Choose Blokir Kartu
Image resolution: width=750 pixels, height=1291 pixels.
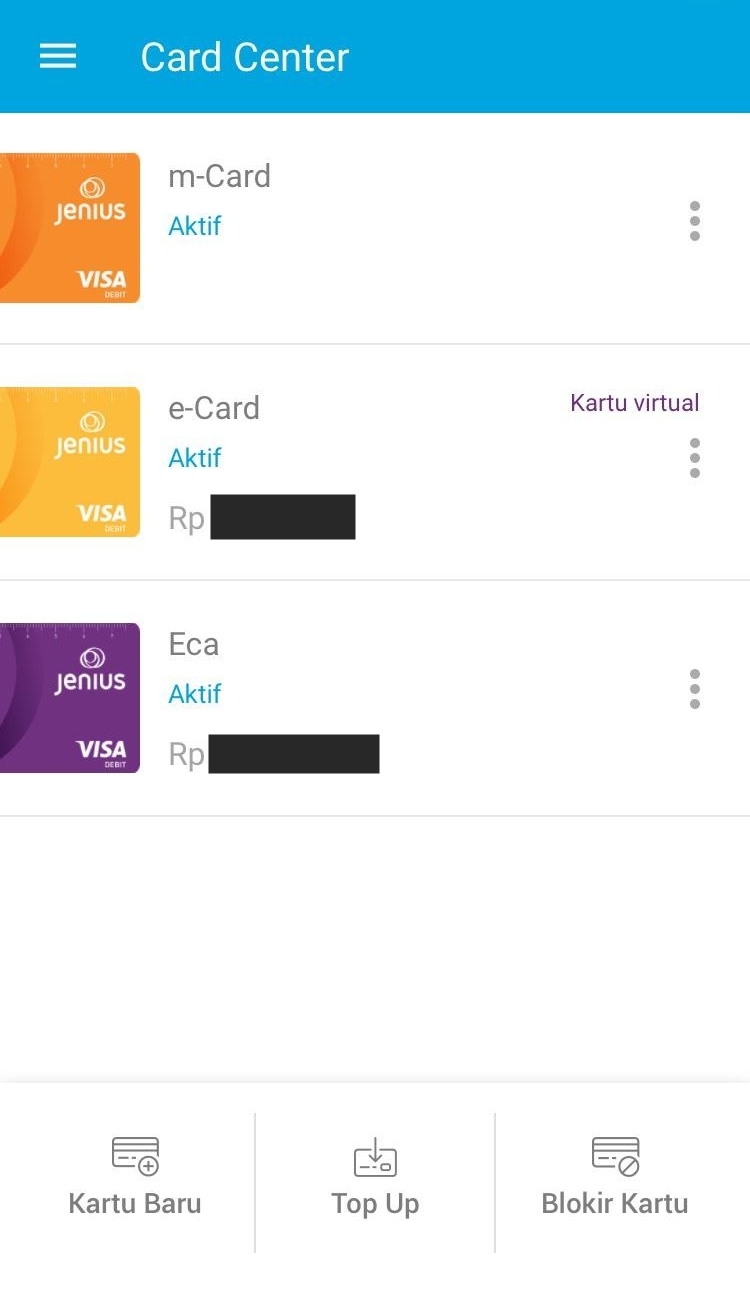pyautogui.click(x=615, y=1180)
